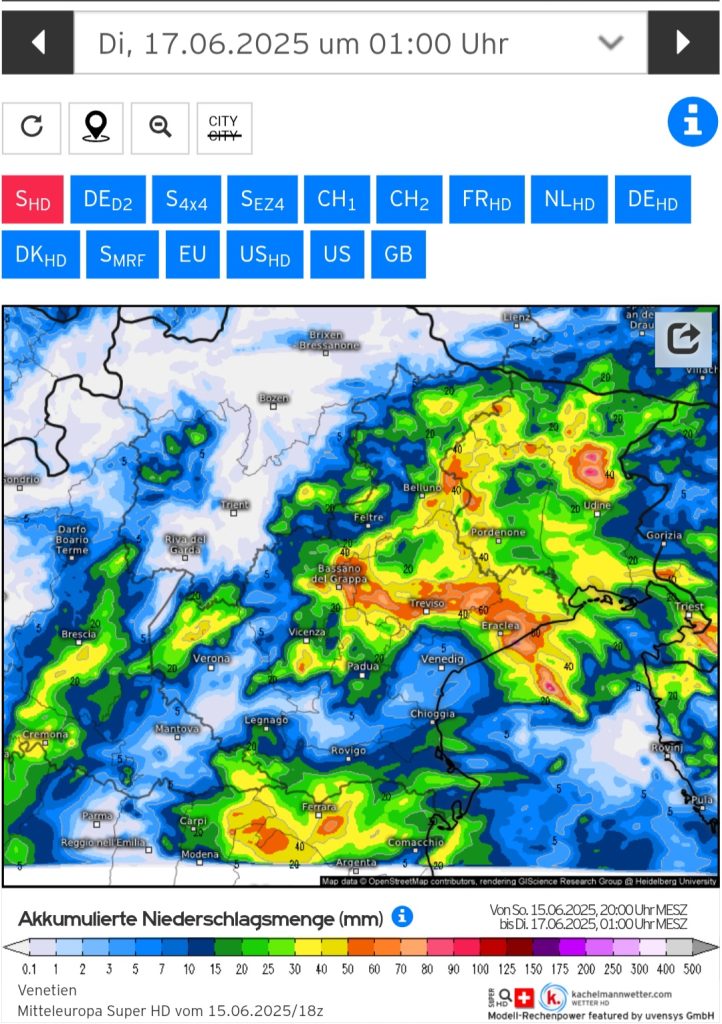Open the date and time dropdown
The width and height of the screenshot is (722, 1024).
[x=360, y=42]
